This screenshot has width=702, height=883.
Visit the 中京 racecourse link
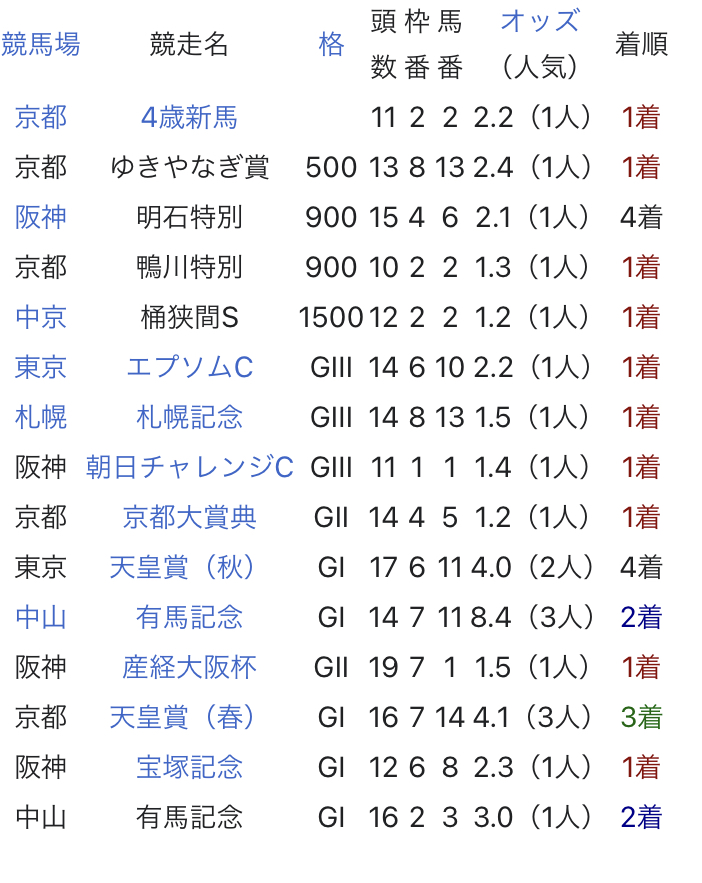coord(41,318)
